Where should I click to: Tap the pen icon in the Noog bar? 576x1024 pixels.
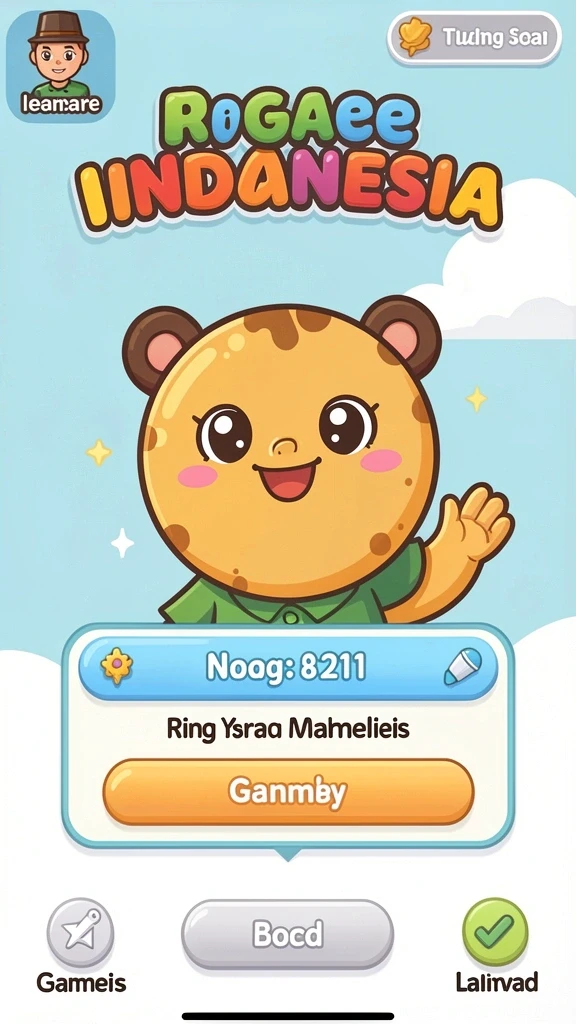(462, 666)
